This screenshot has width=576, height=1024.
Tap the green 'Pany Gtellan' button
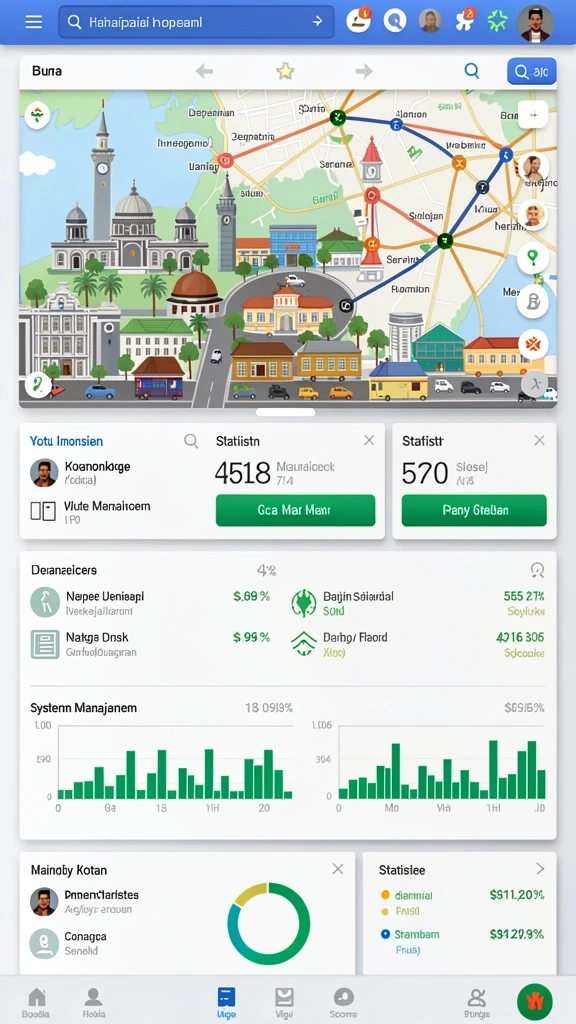(474, 510)
